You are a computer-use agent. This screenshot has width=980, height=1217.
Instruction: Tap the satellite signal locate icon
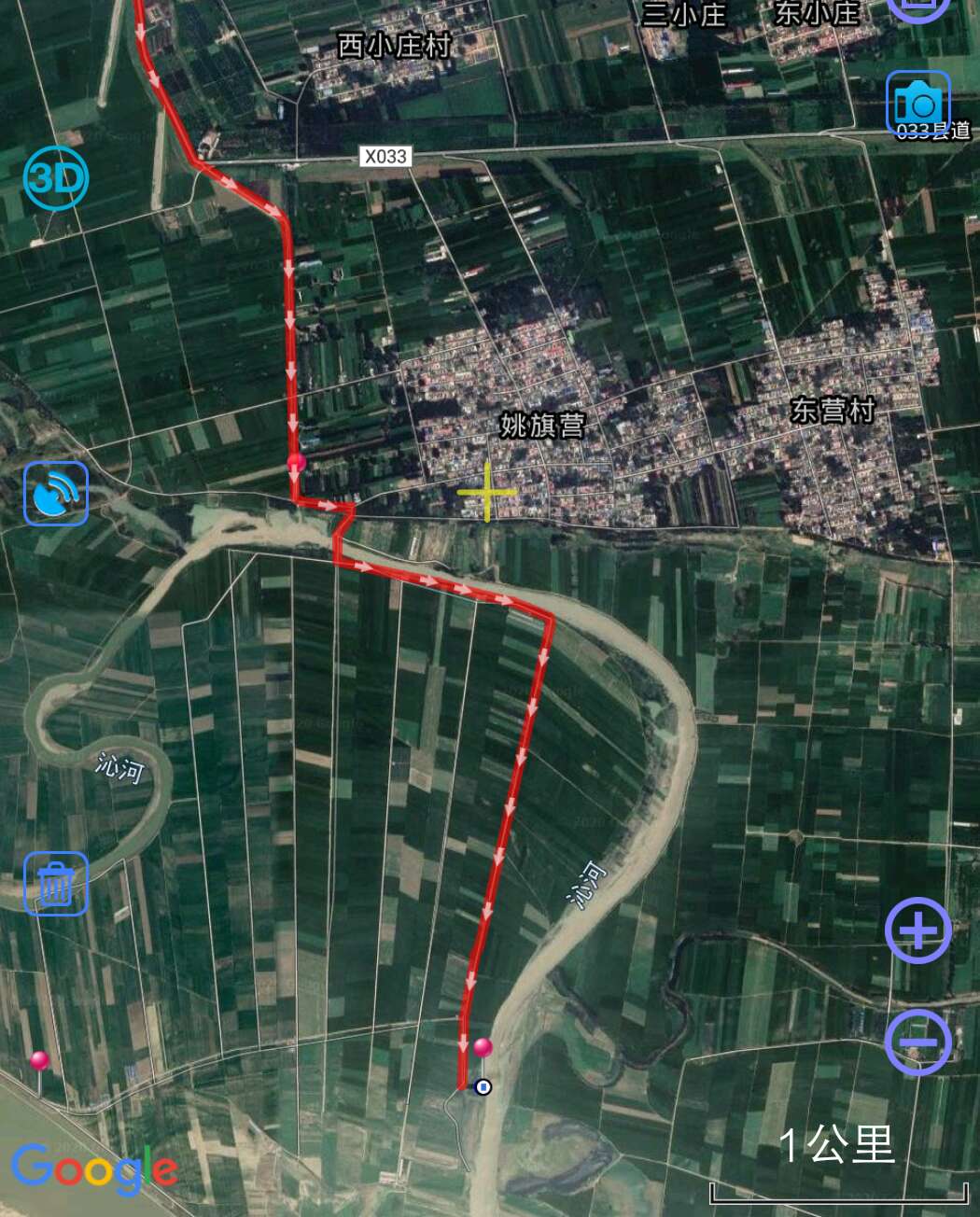pyautogui.click(x=56, y=493)
